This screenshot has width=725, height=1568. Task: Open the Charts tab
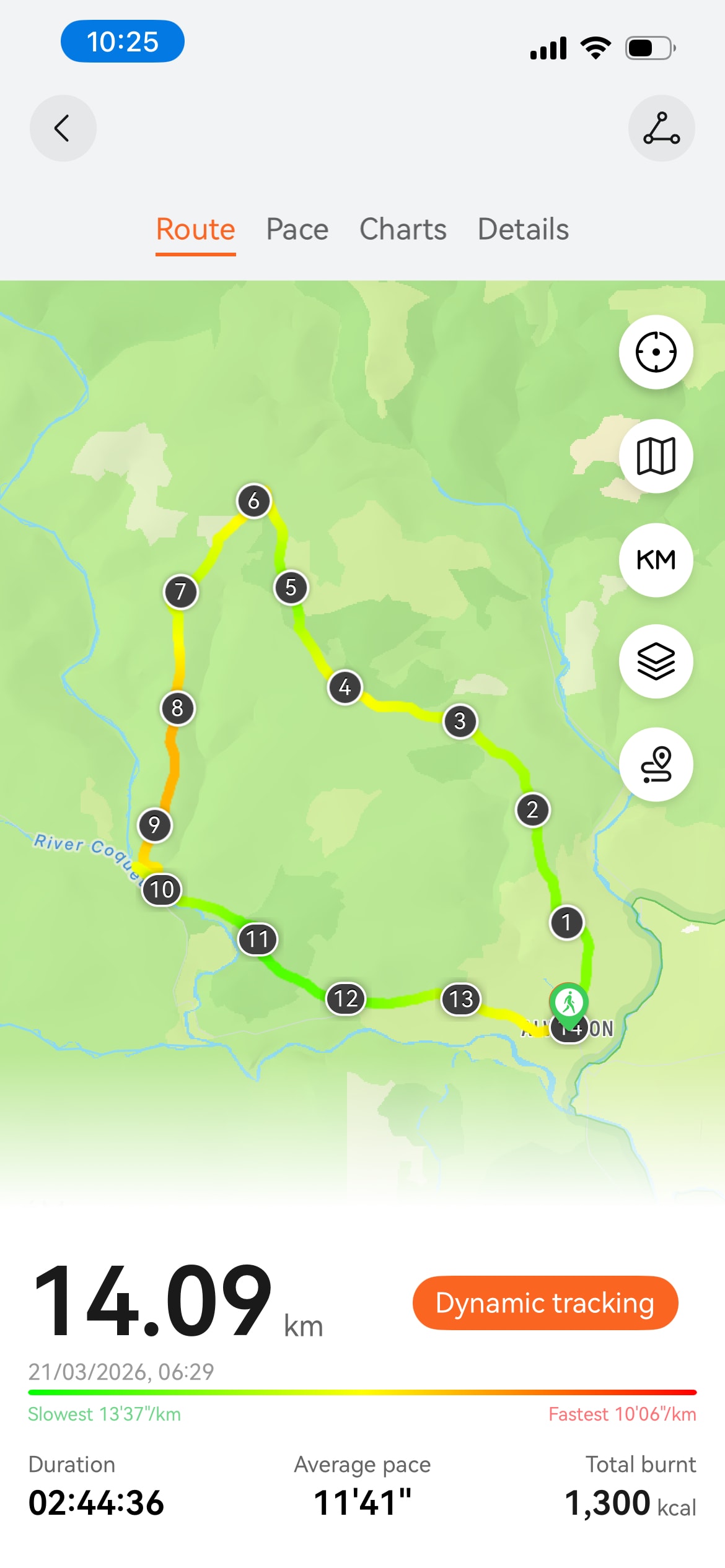tap(403, 229)
